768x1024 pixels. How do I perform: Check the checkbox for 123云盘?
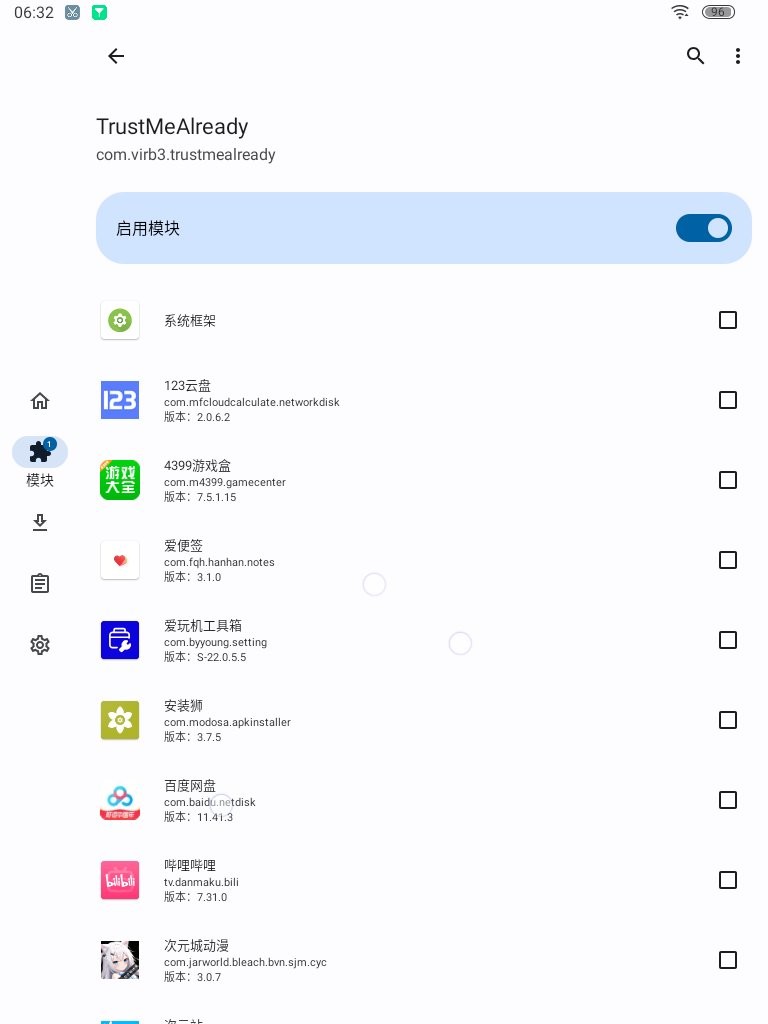click(x=728, y=400)
